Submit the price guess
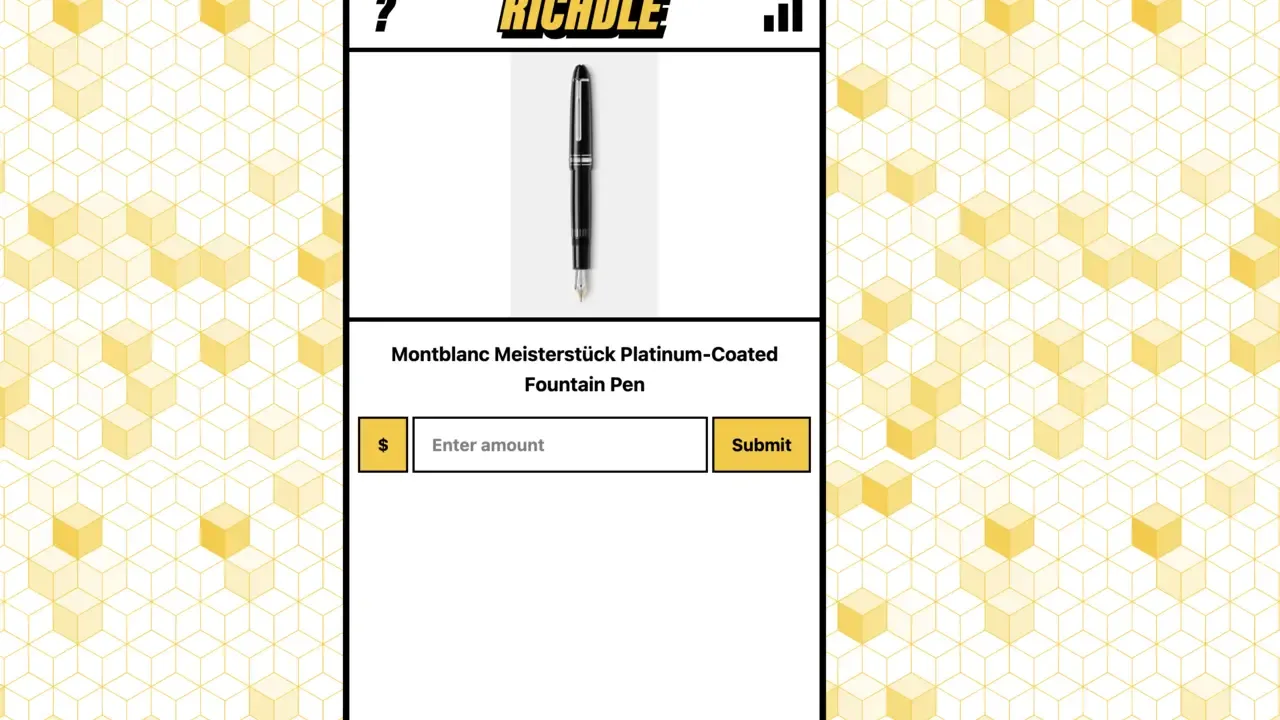 pos(761,445)
